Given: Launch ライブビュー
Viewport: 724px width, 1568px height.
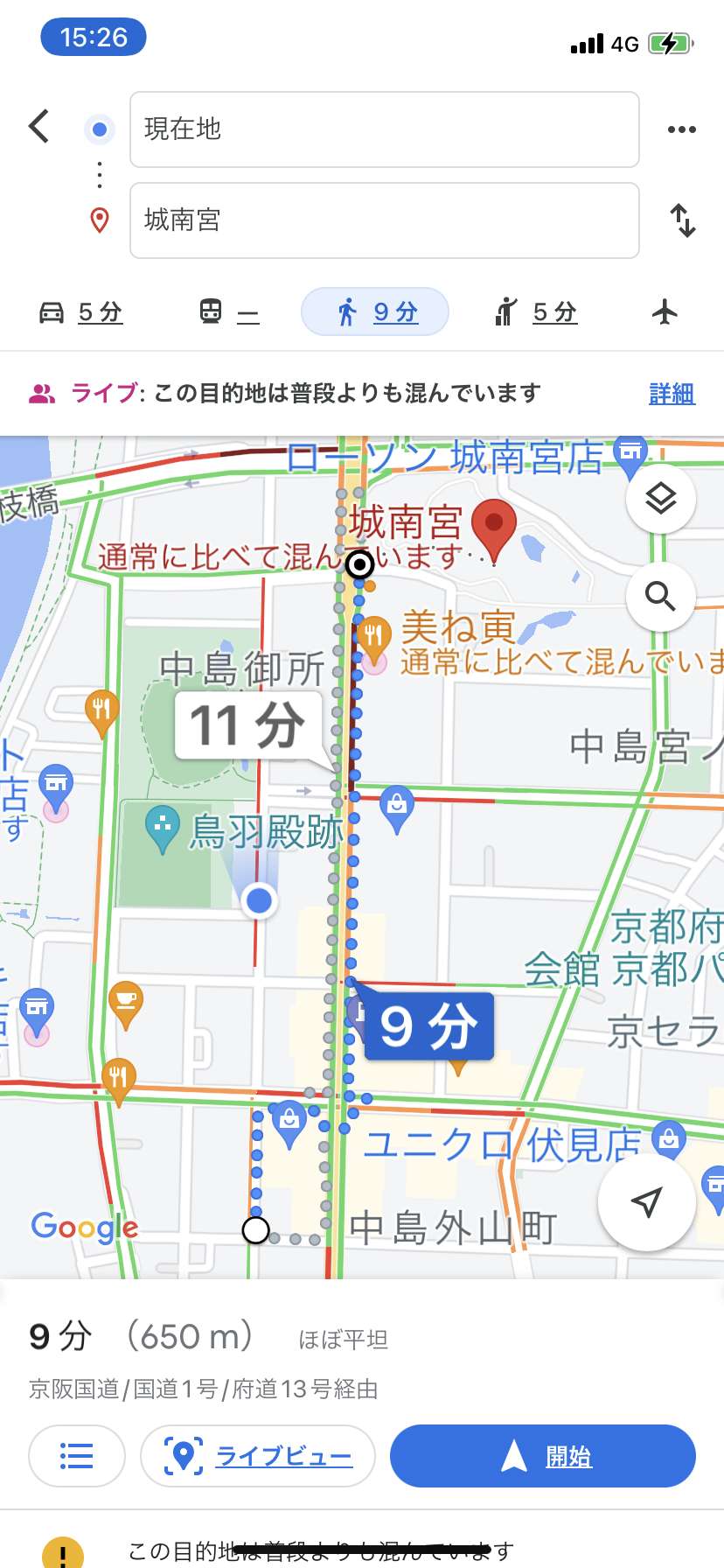Looking at the screenshot, I should tap(258, 1456).
